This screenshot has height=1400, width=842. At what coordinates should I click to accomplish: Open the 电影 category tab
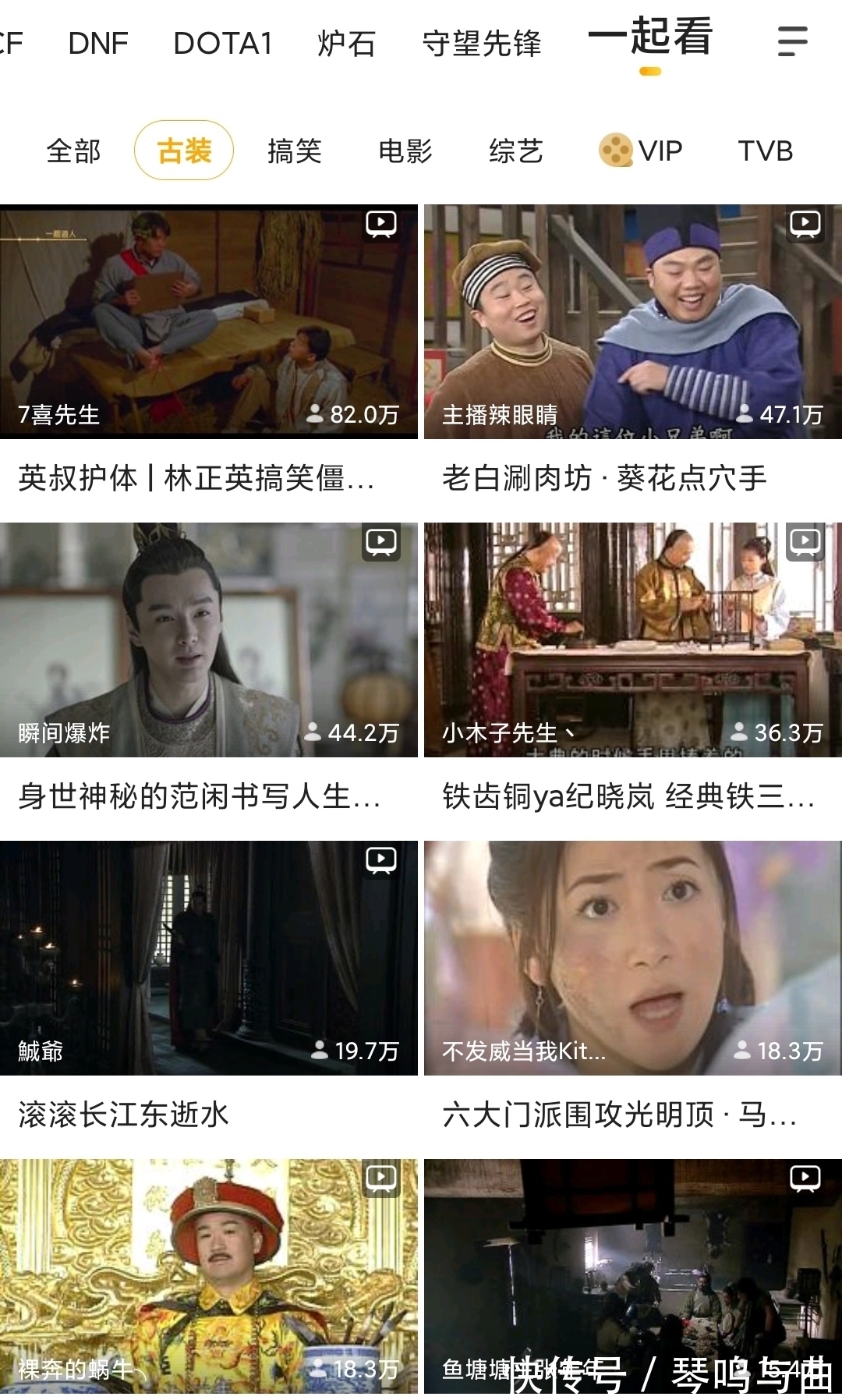[x=405, y=149]
